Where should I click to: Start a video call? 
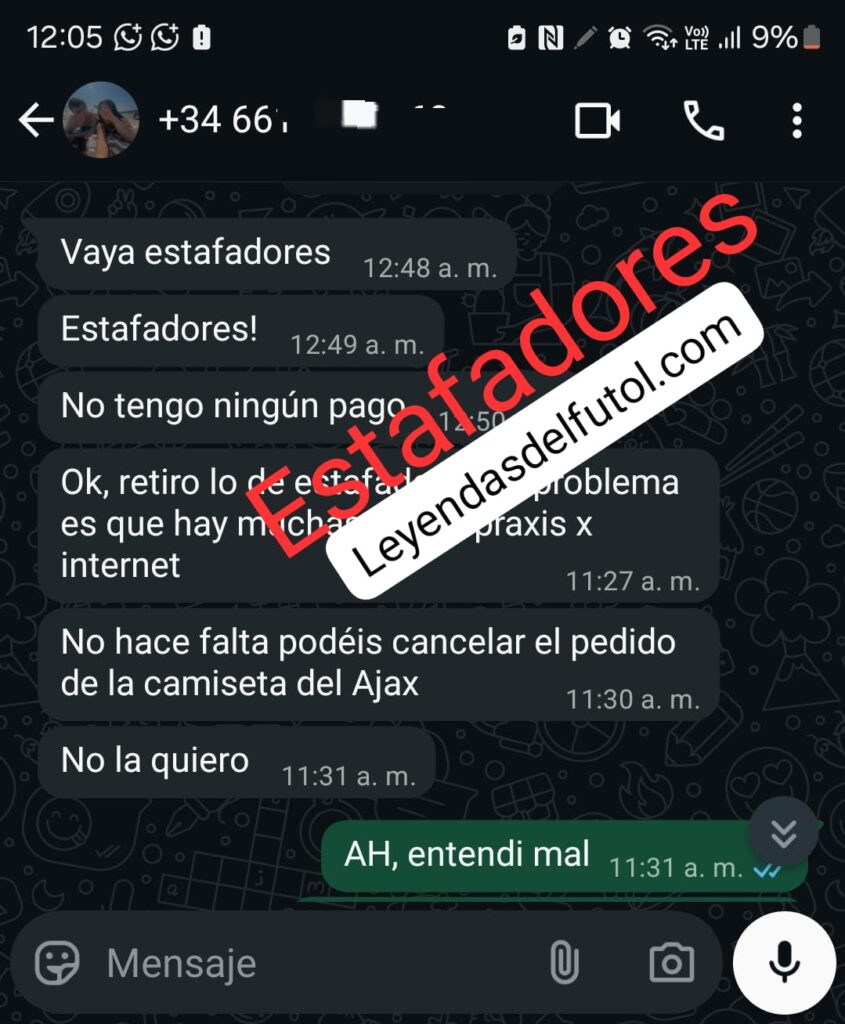point(597,121)
